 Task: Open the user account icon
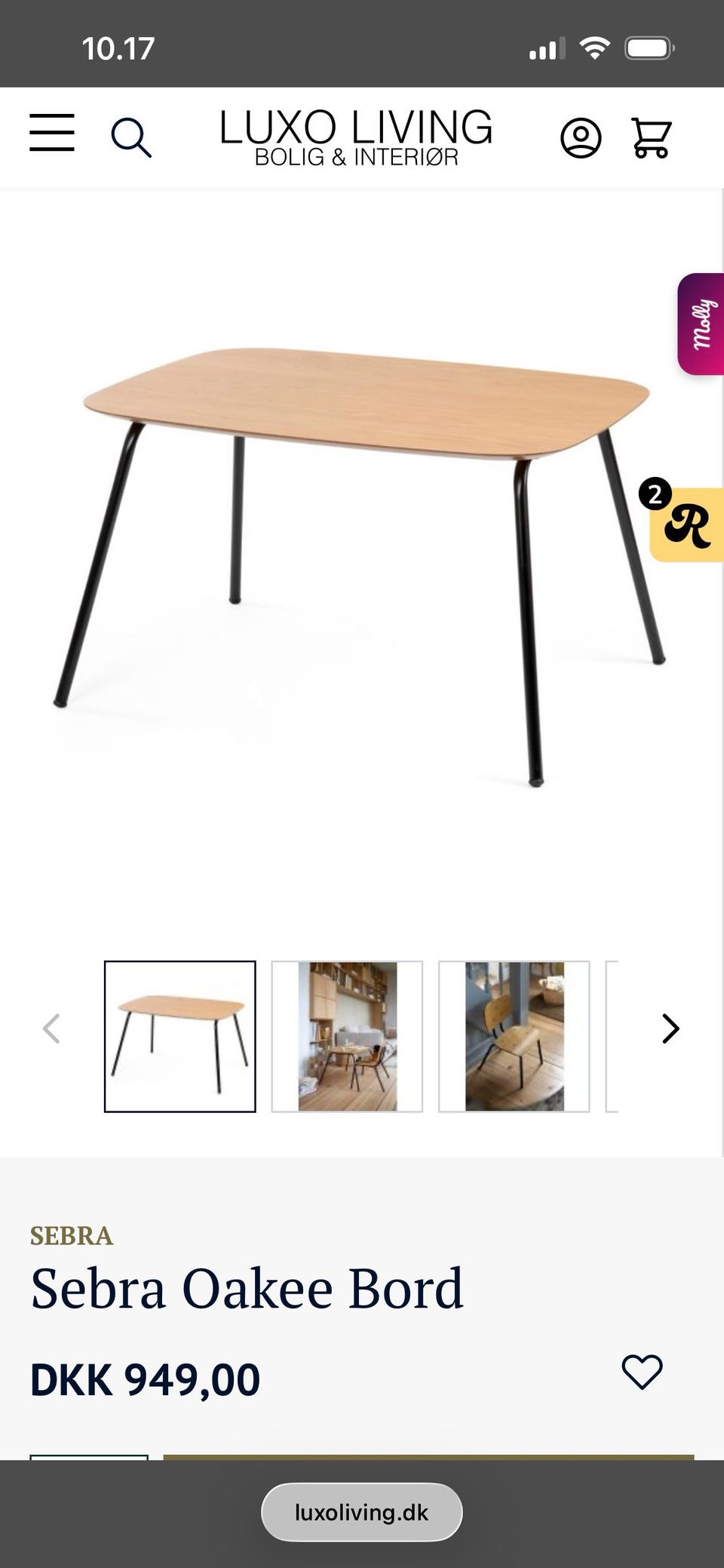click(x=580, y=138)
